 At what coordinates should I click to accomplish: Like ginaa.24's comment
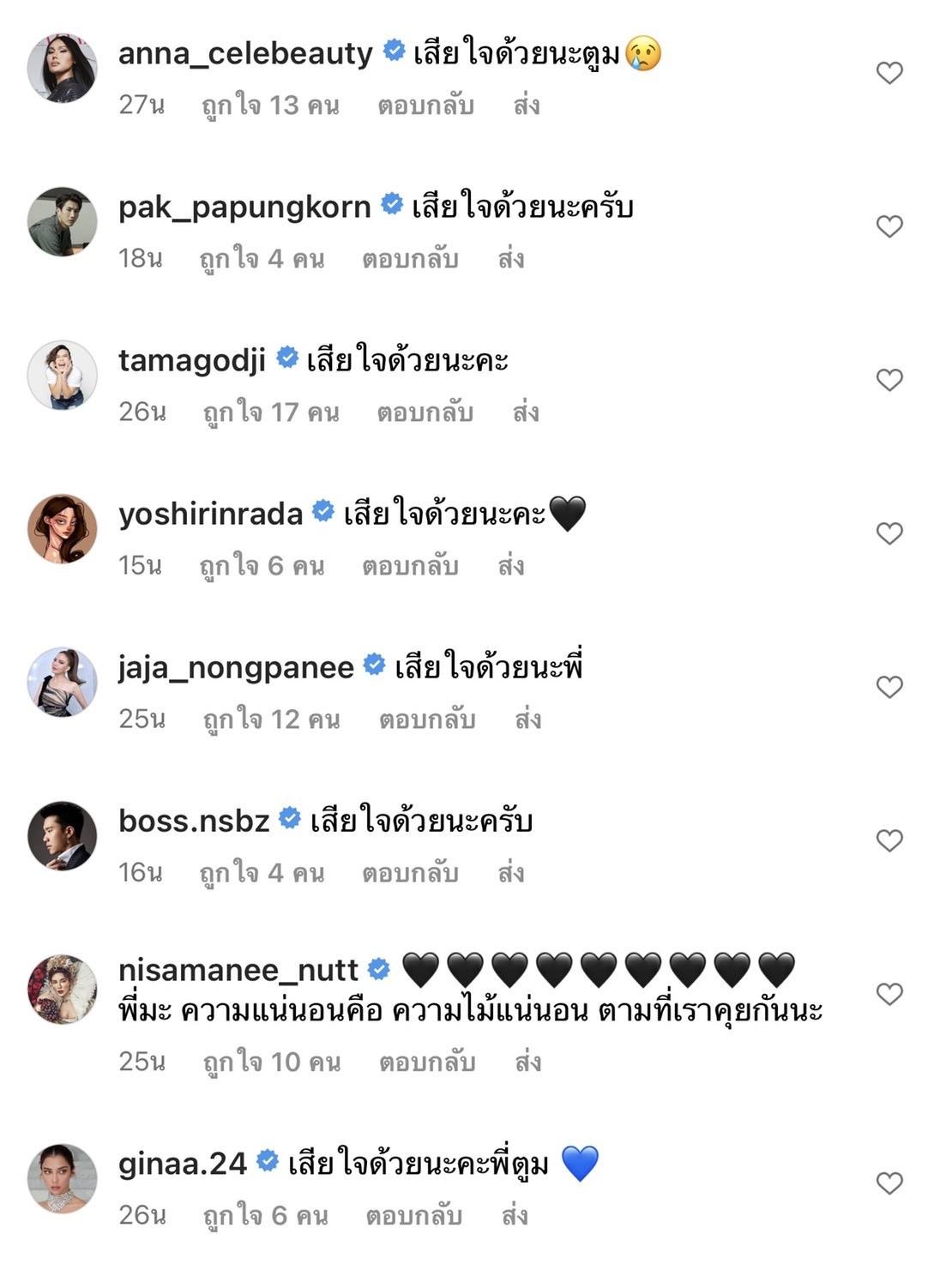click(x=889, y=1183)
